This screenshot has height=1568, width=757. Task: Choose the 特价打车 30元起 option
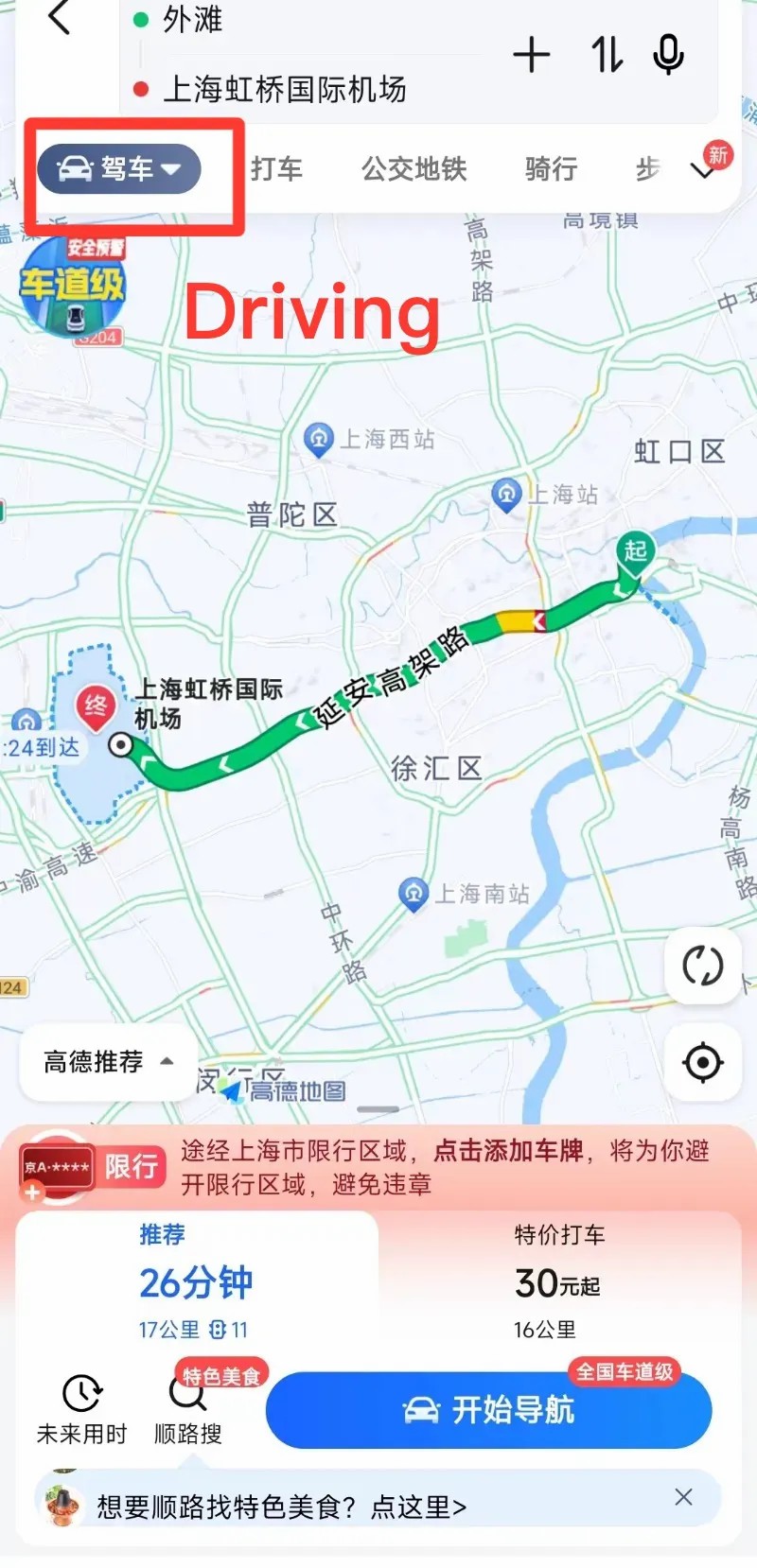(x=558, y=1281)
